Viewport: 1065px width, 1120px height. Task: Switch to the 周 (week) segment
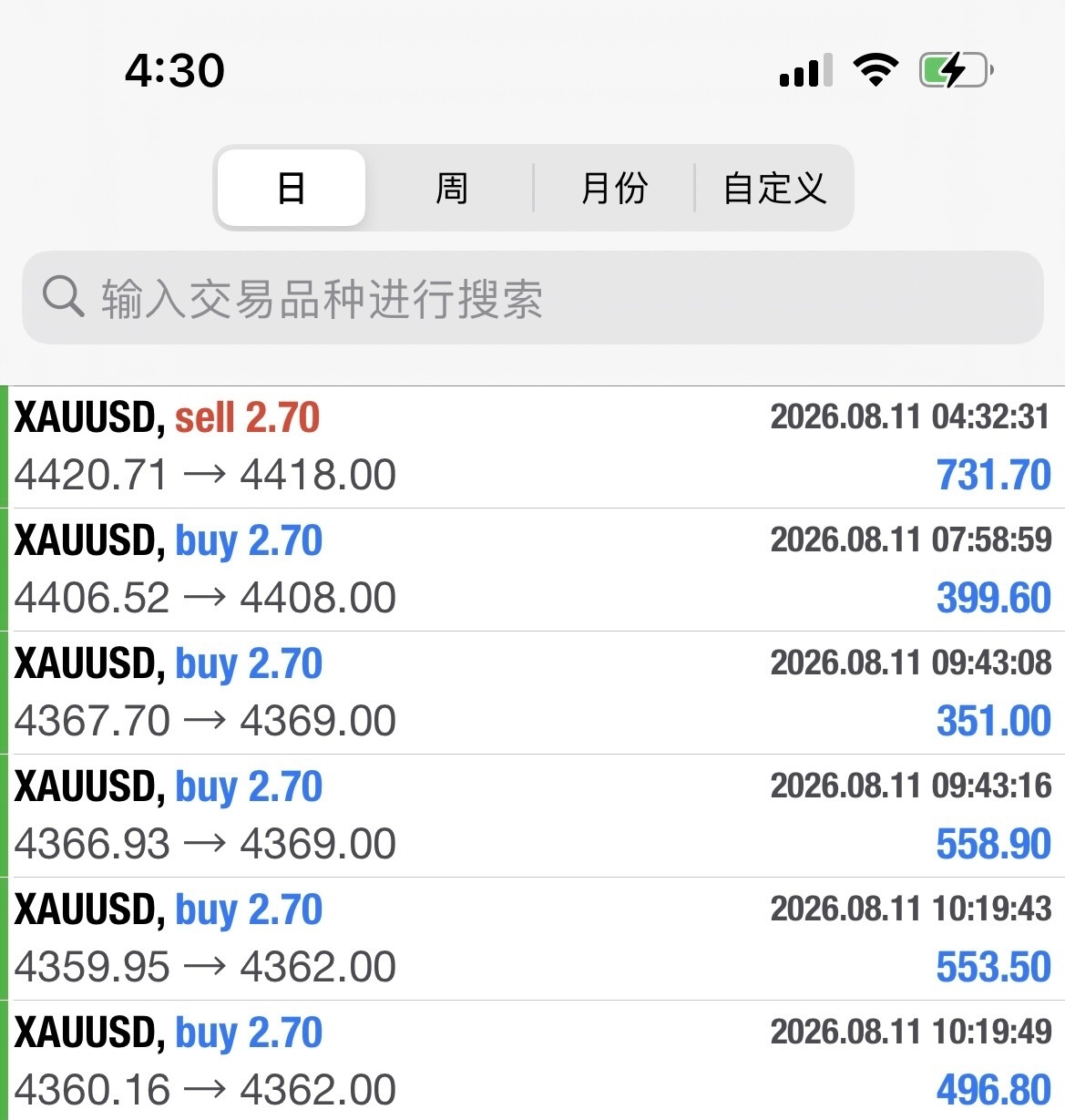[x=451, y=188]
